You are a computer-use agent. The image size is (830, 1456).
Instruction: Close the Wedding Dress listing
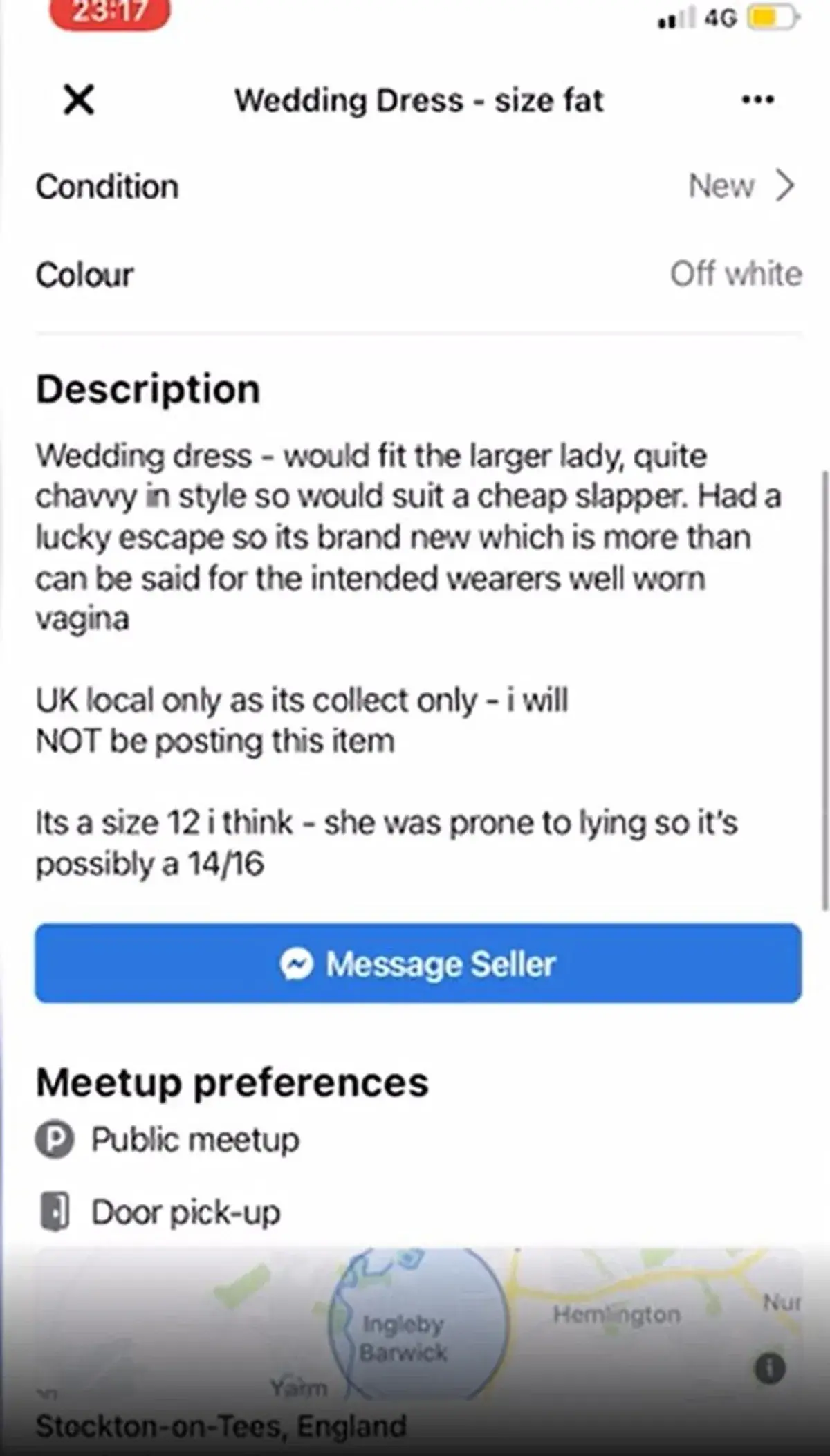coord(79,99)
